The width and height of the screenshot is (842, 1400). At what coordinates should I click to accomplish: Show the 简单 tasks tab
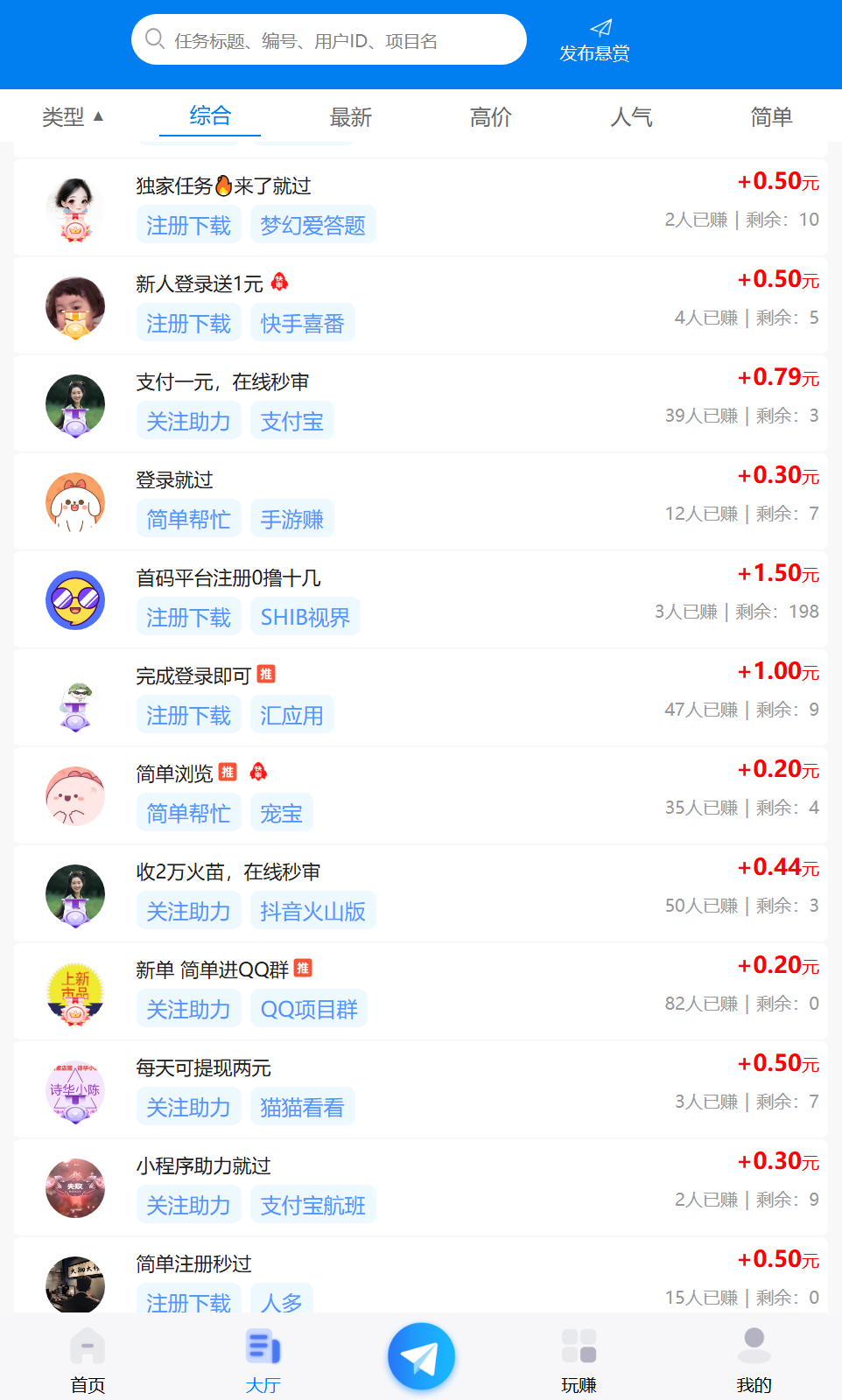coord(771,116)
